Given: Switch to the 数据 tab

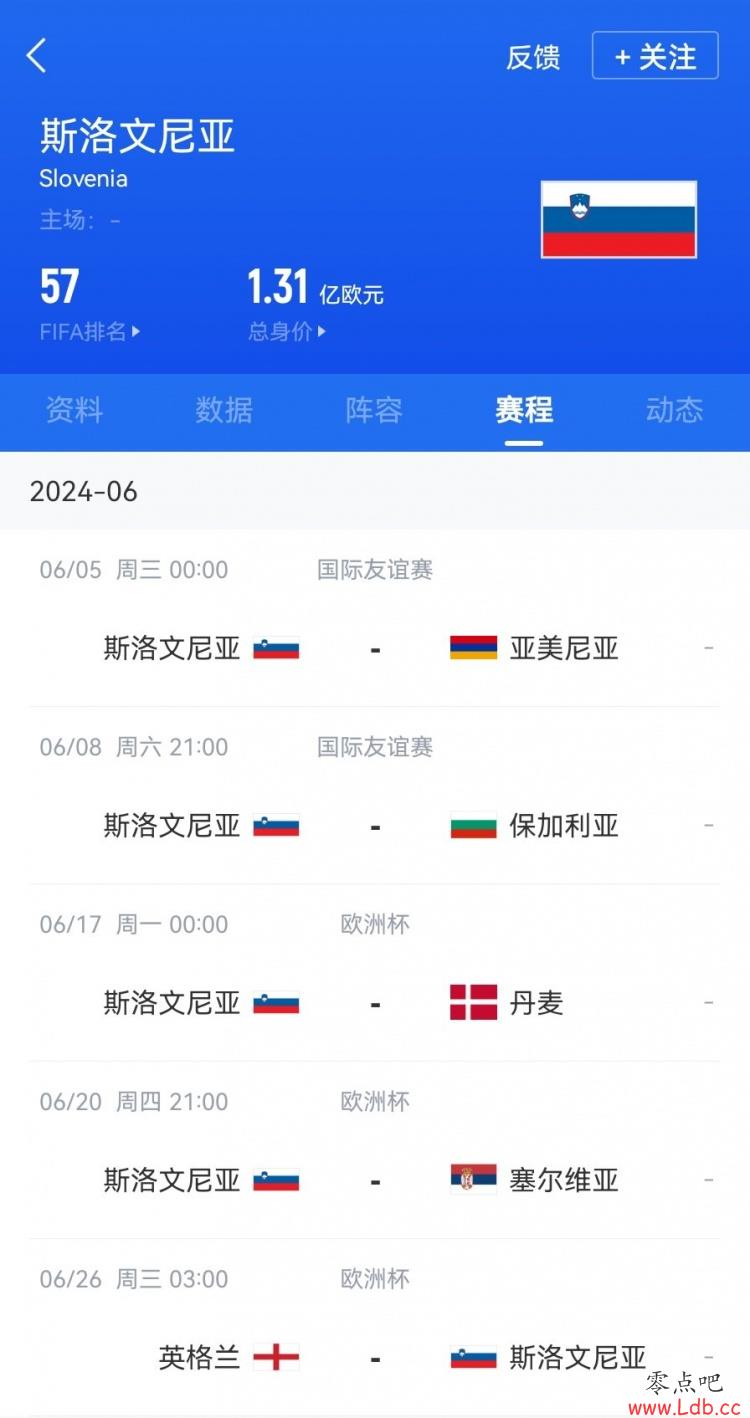Looking at the screenshot, I should 224,410.
